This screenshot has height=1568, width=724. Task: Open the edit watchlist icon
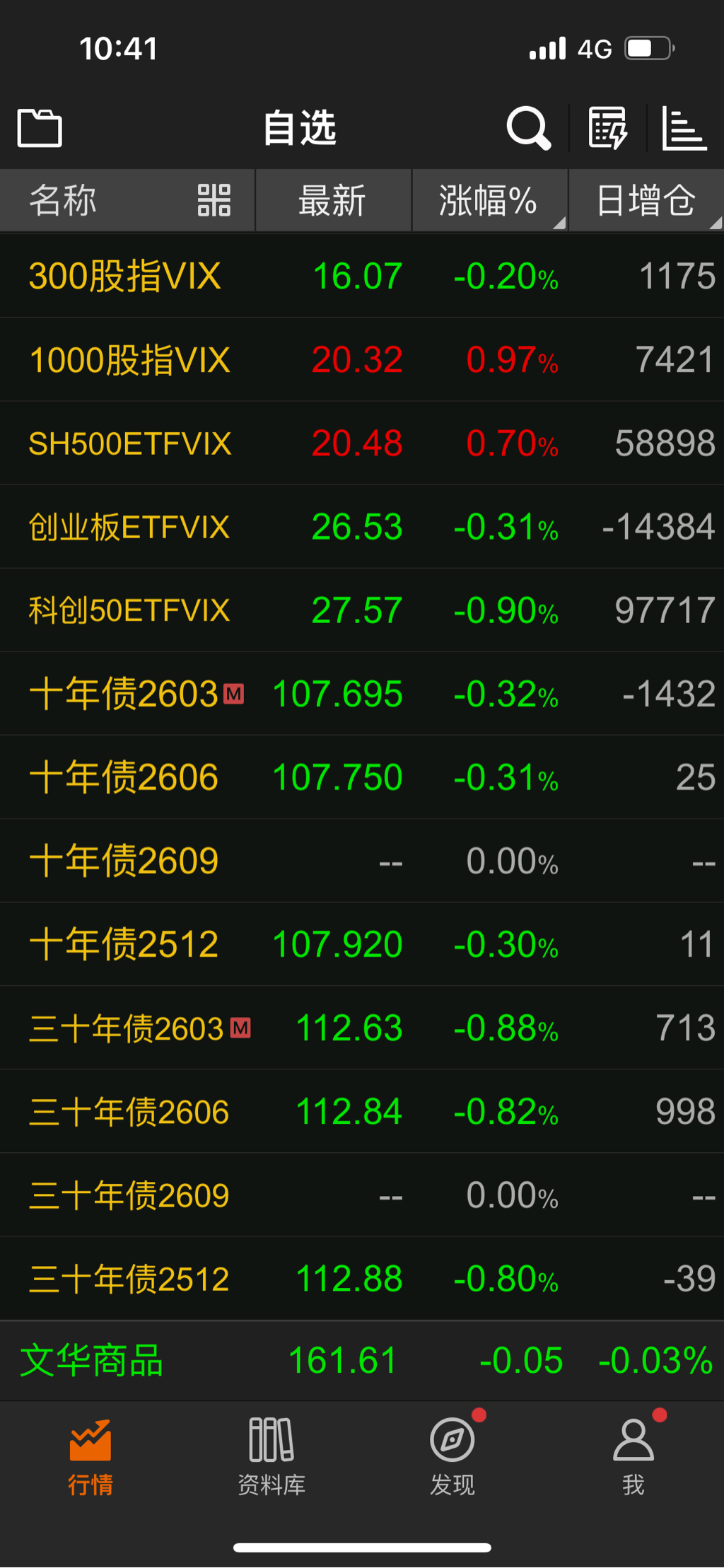[x=607, y=128]
